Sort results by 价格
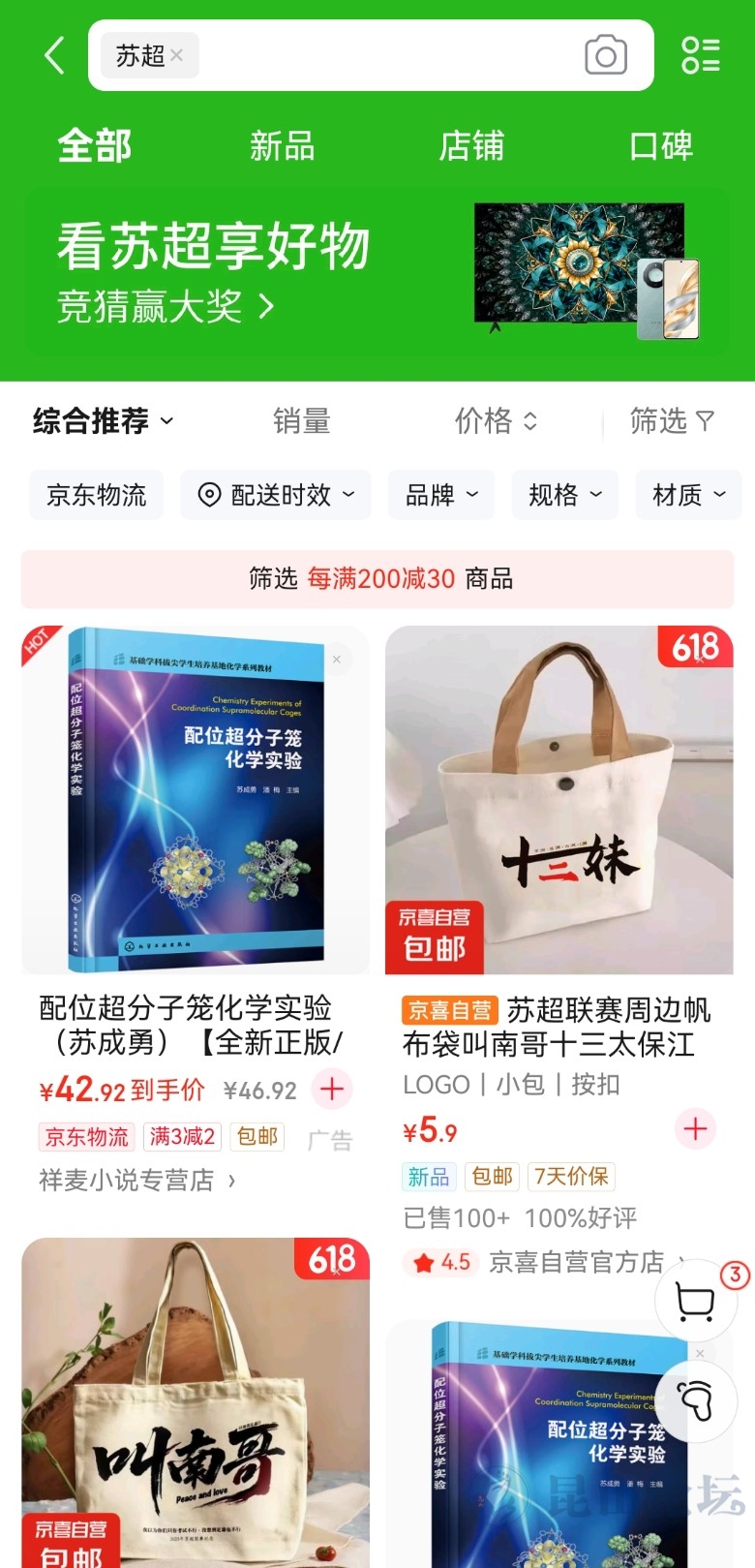 495,421
